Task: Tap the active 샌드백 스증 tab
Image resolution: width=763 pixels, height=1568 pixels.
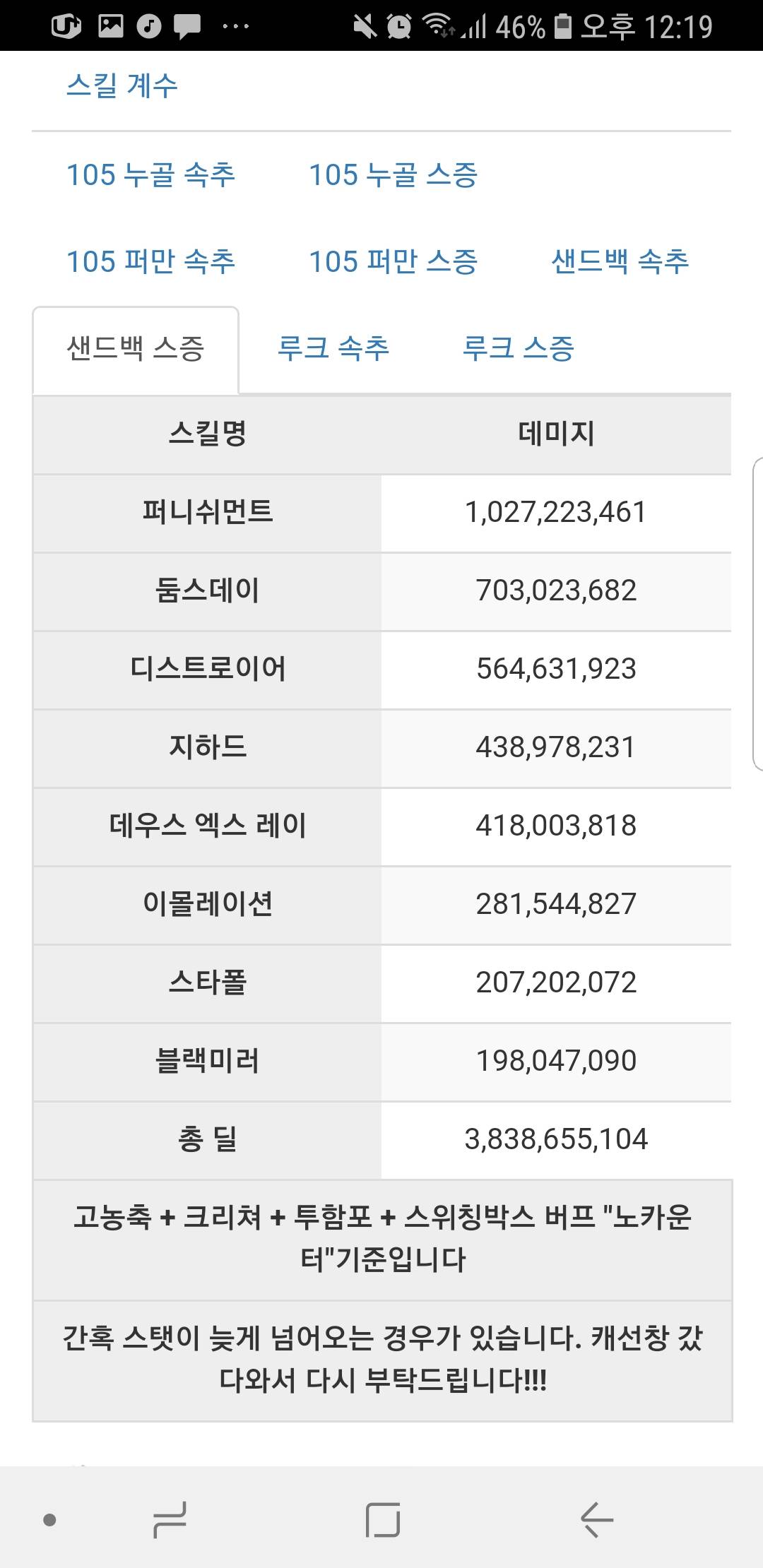Action: (x=136, y=349)
